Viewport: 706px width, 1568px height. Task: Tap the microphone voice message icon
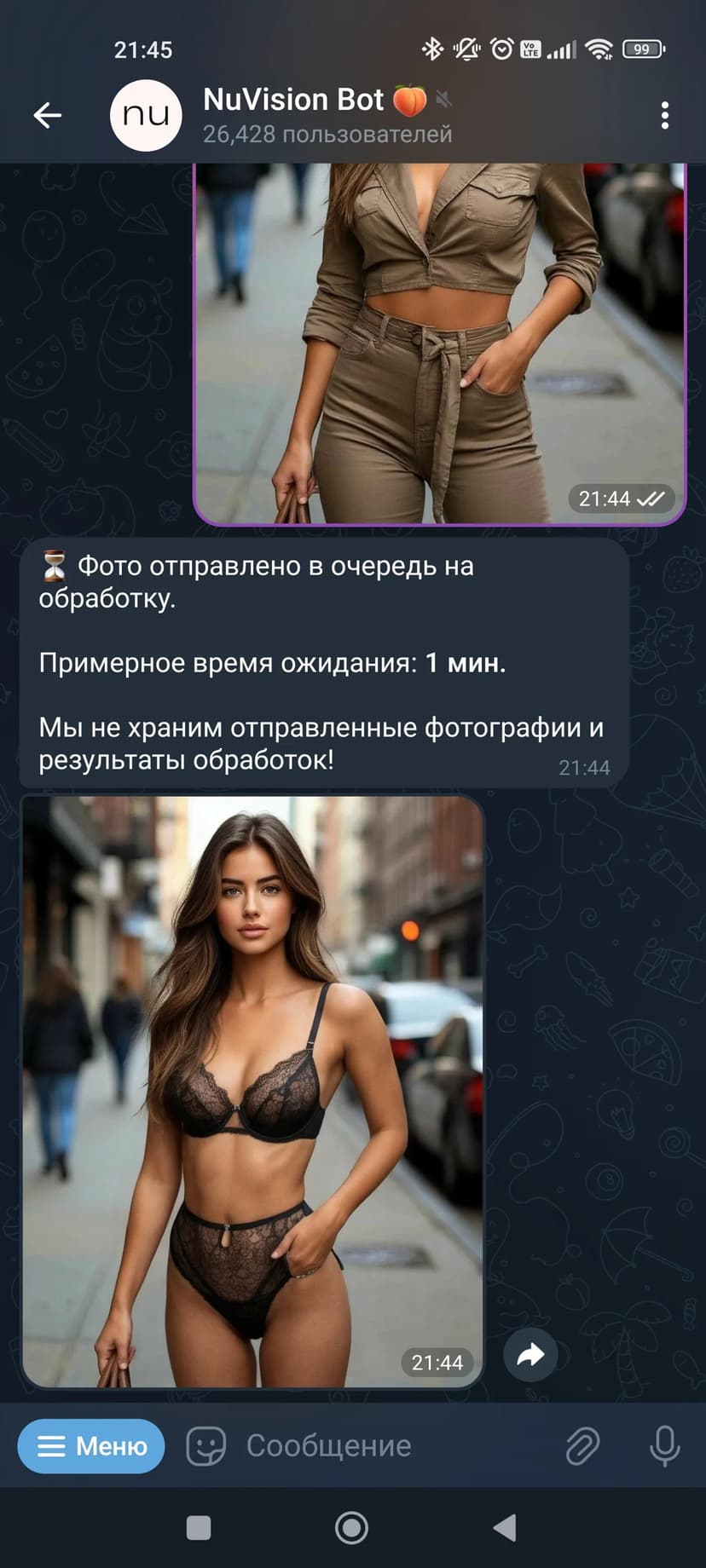tap(664, 1446)
